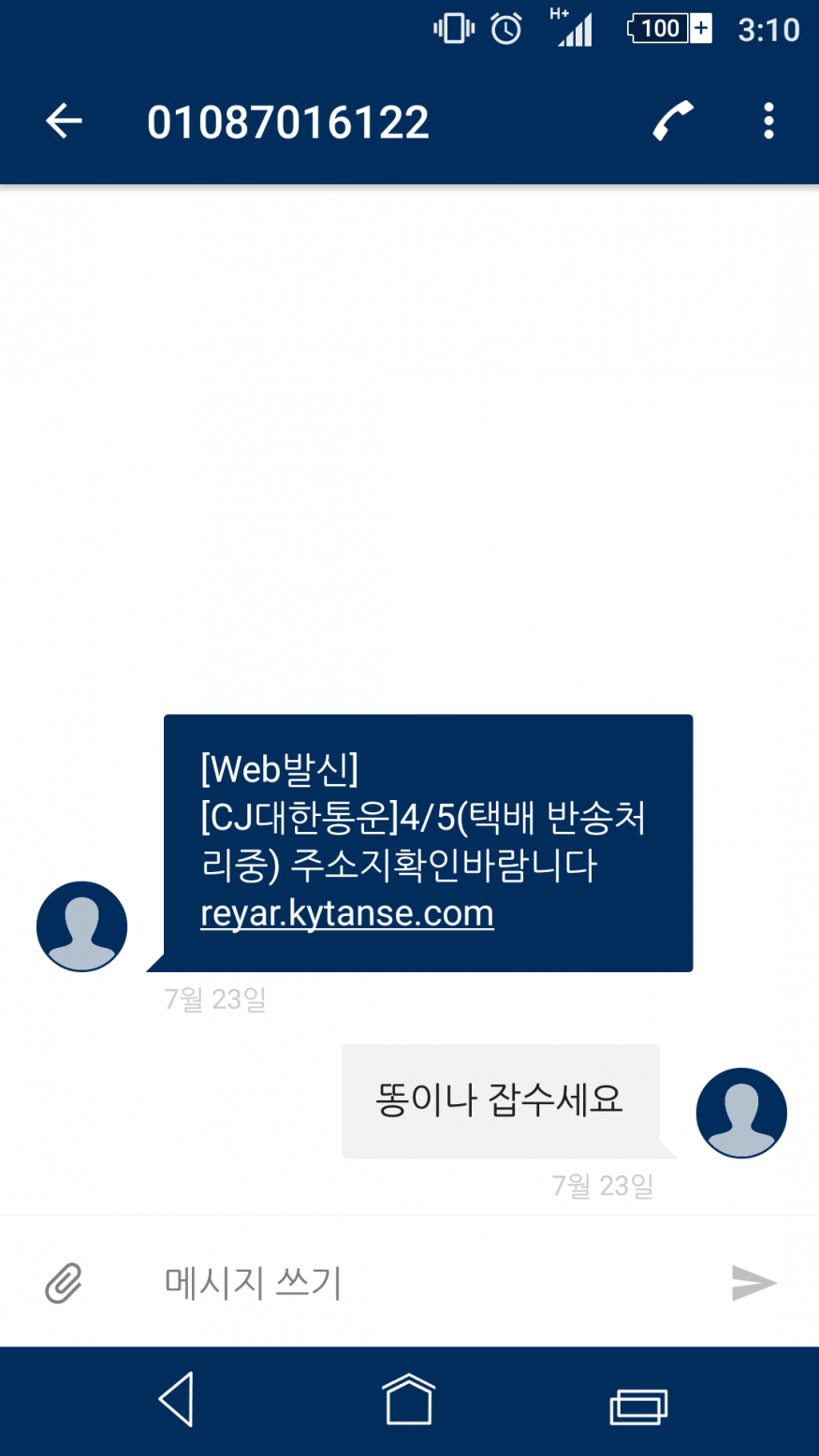Tap the system home button
Screen dimensions: 819x1456
coord(409,1400)
